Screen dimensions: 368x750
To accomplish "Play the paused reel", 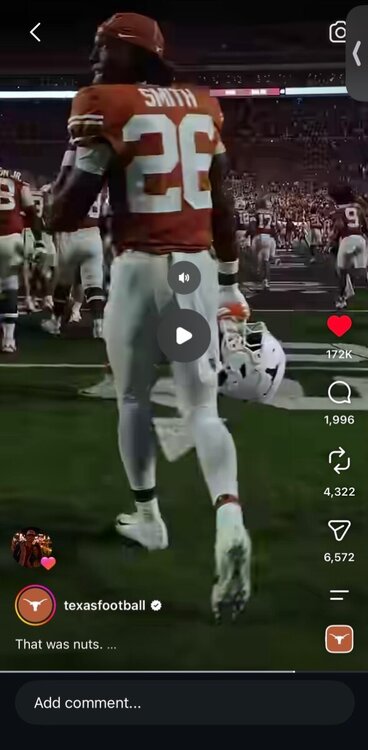I will (184, 336).
